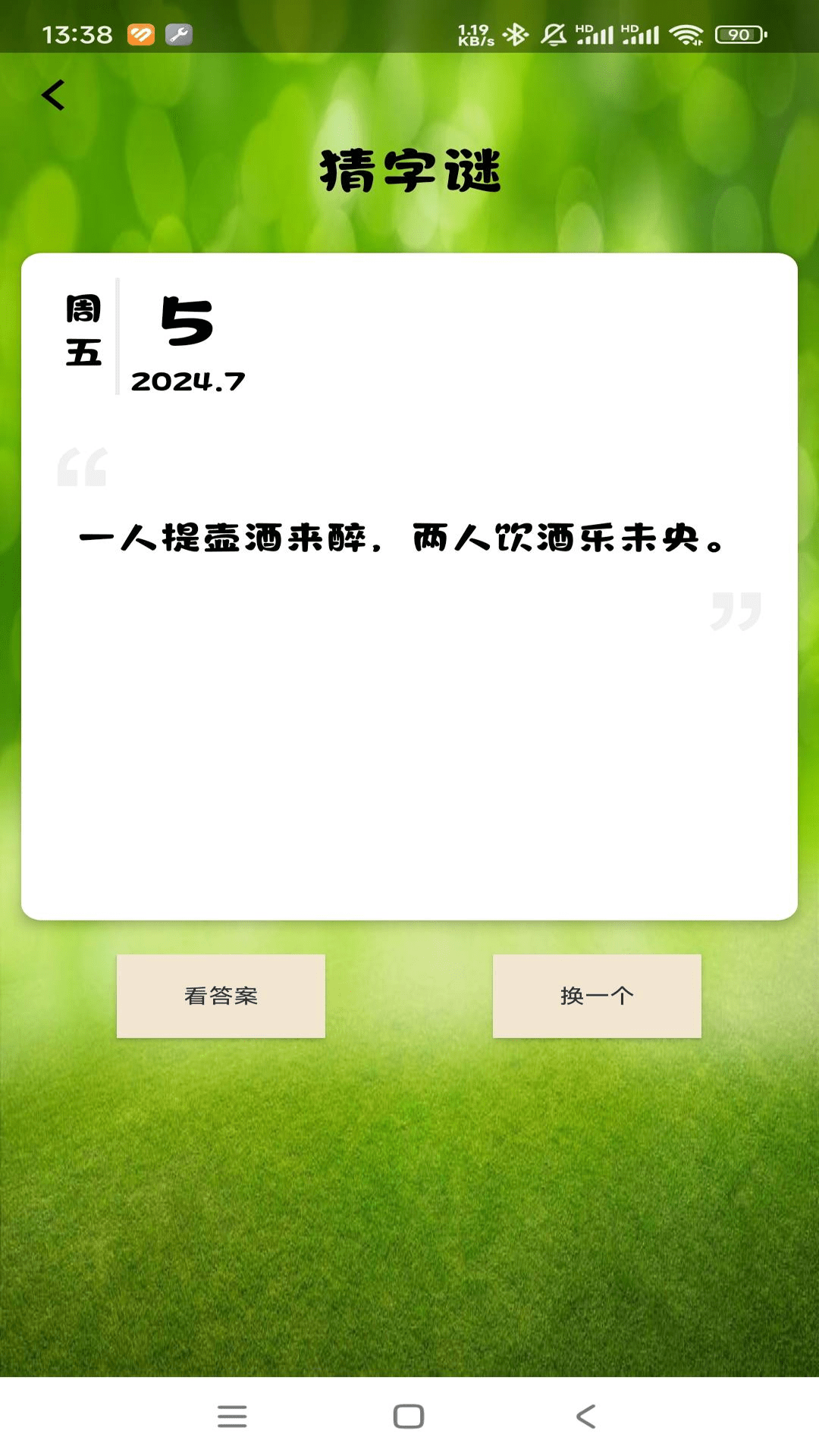Reveal the riddle answer with 看答案
Viewport: 819px width, 1456px height.
(221, 996)
